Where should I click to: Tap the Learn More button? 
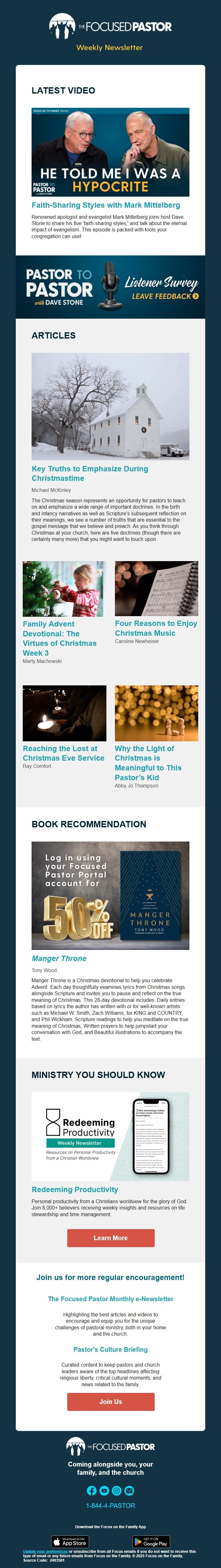110,1237
